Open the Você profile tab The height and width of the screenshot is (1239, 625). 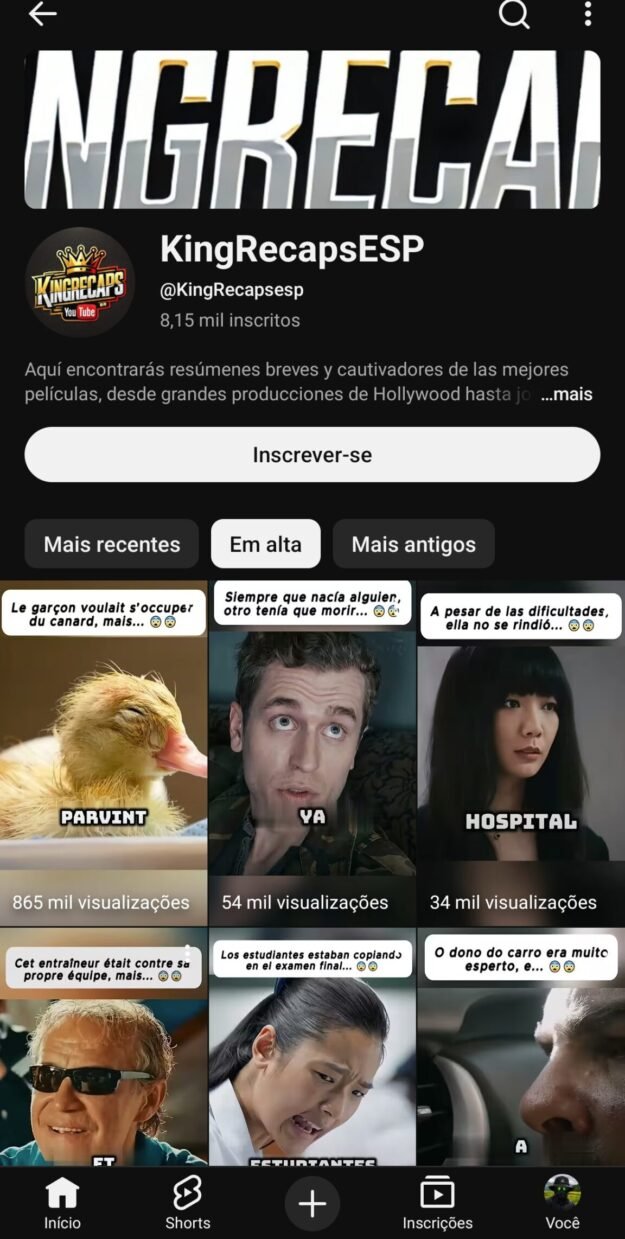click(x=562, y=1203)
